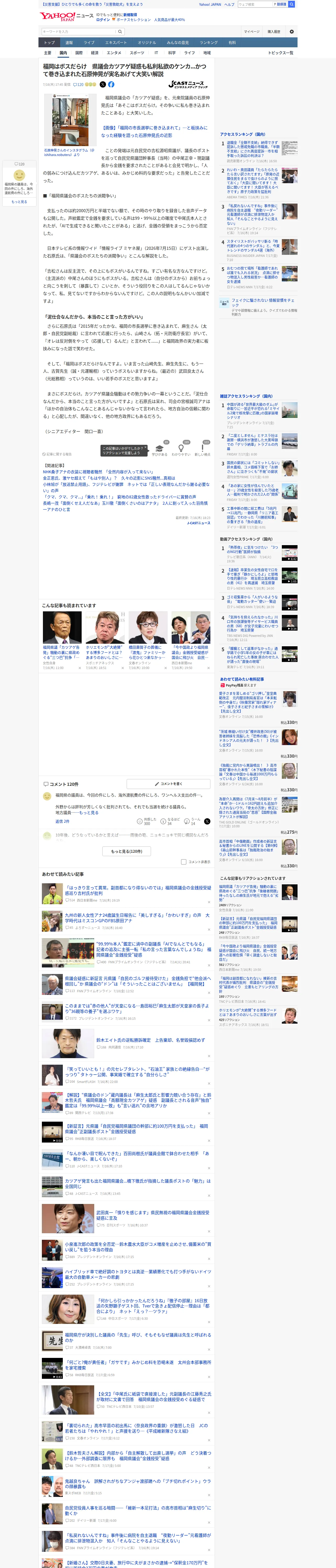Open related article about NHK桑子アナ

98,472
